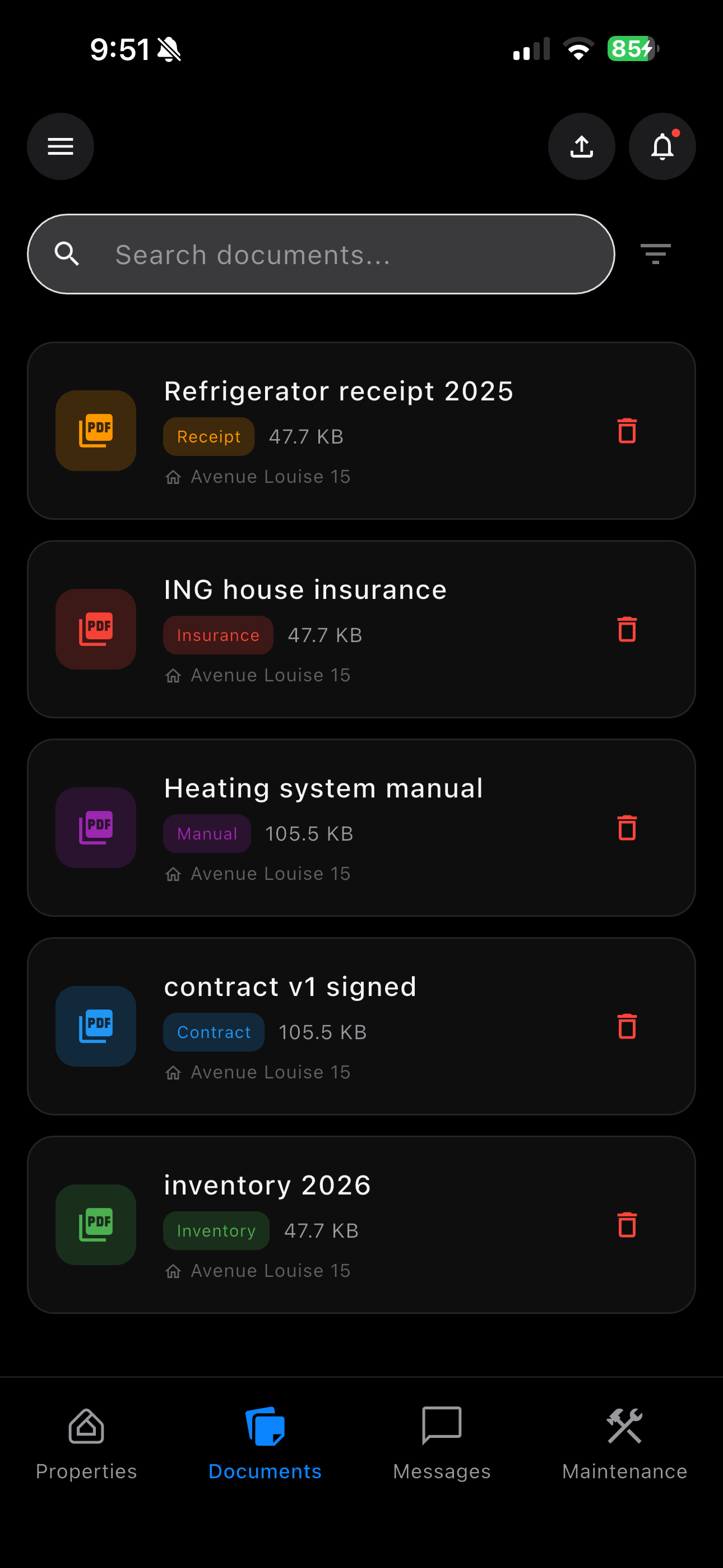Go to the Messages tab
Image resolution: width=723 pixels, height=1568 pixels.
[x=442, y=1442]
